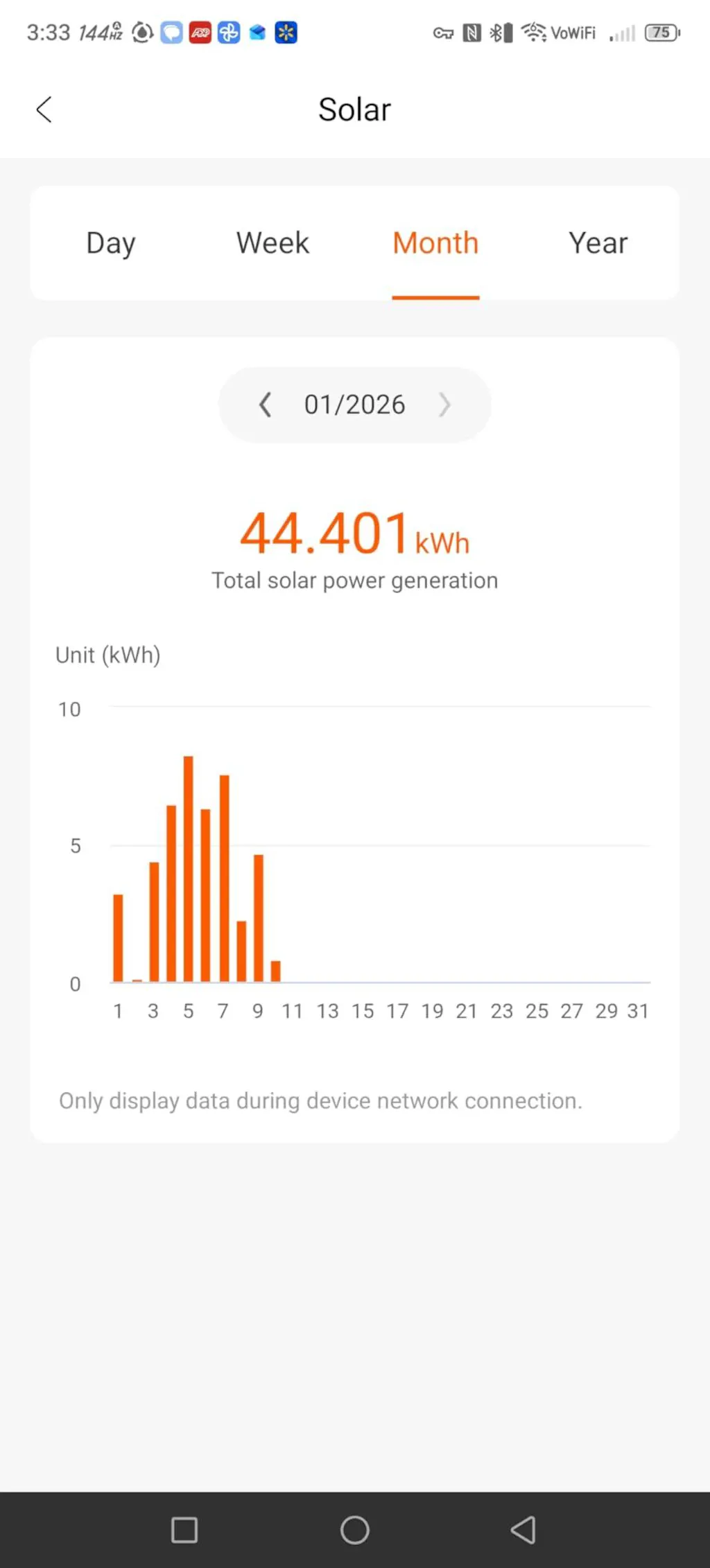Viewport: 710px width, 1568px height.
Task: Go to the next month
Action: (x=444, y=405)
